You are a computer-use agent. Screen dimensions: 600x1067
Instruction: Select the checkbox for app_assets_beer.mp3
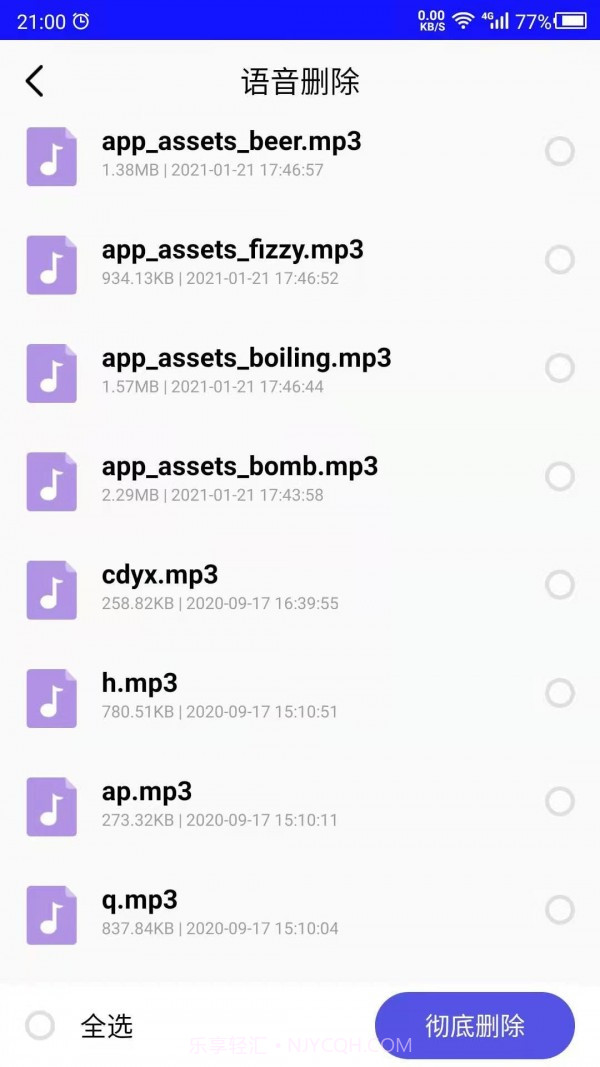coord(559,152)
